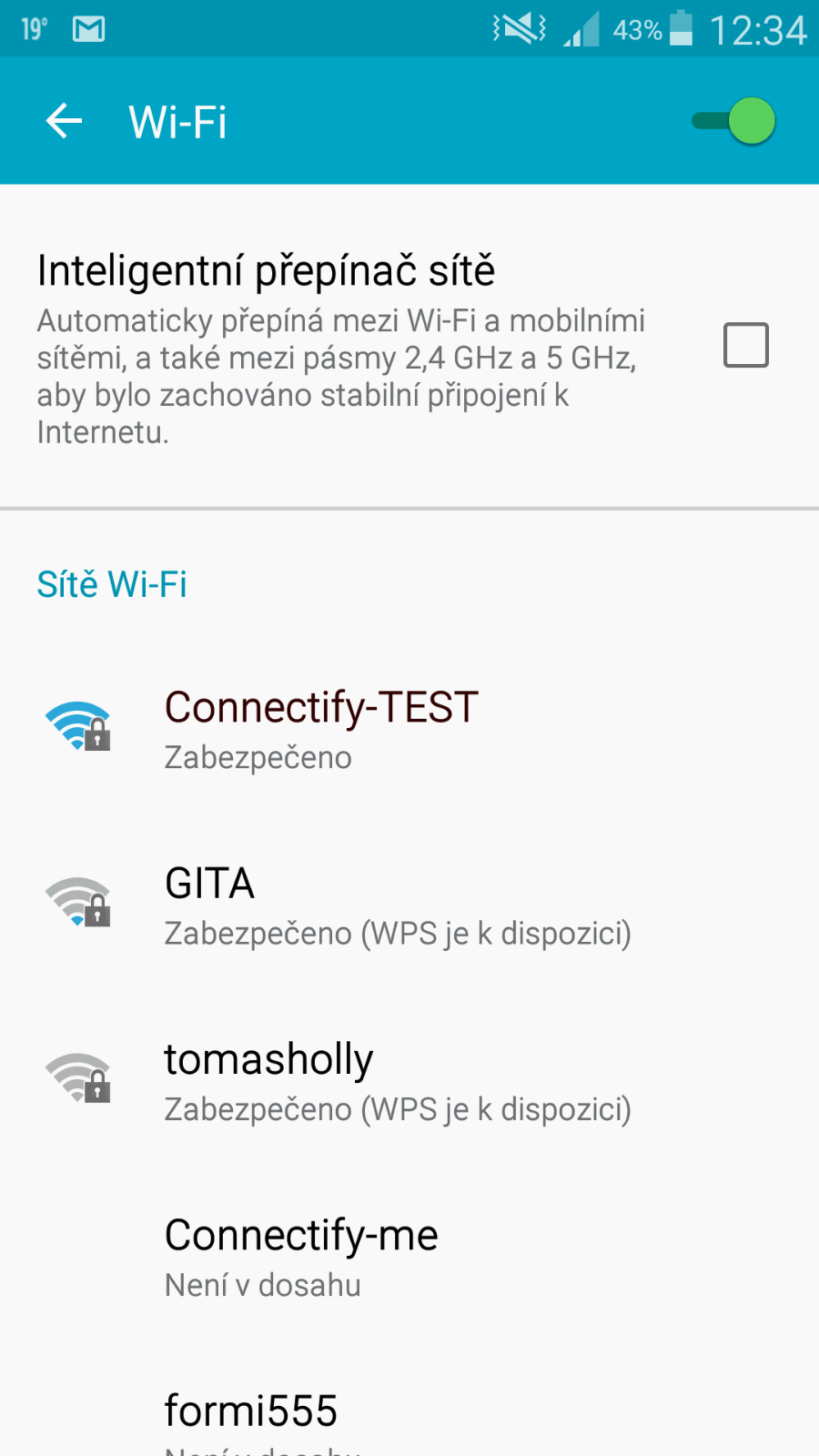The height and width of the screenshot is (1456, 819).
Task: Tap the mobile signal strength indicator
Action: (582, 27)
